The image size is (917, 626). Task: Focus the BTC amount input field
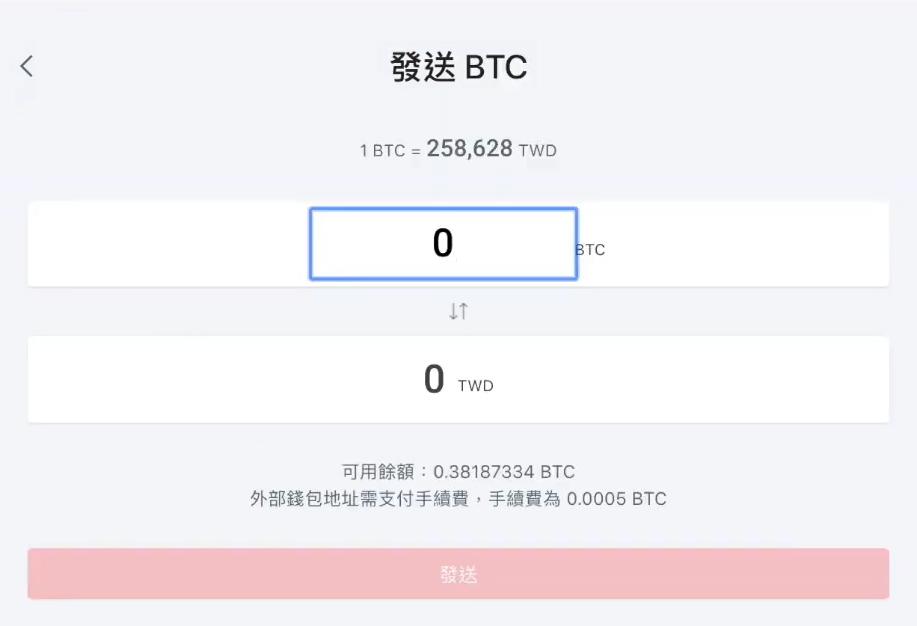[x=443, y=244]
